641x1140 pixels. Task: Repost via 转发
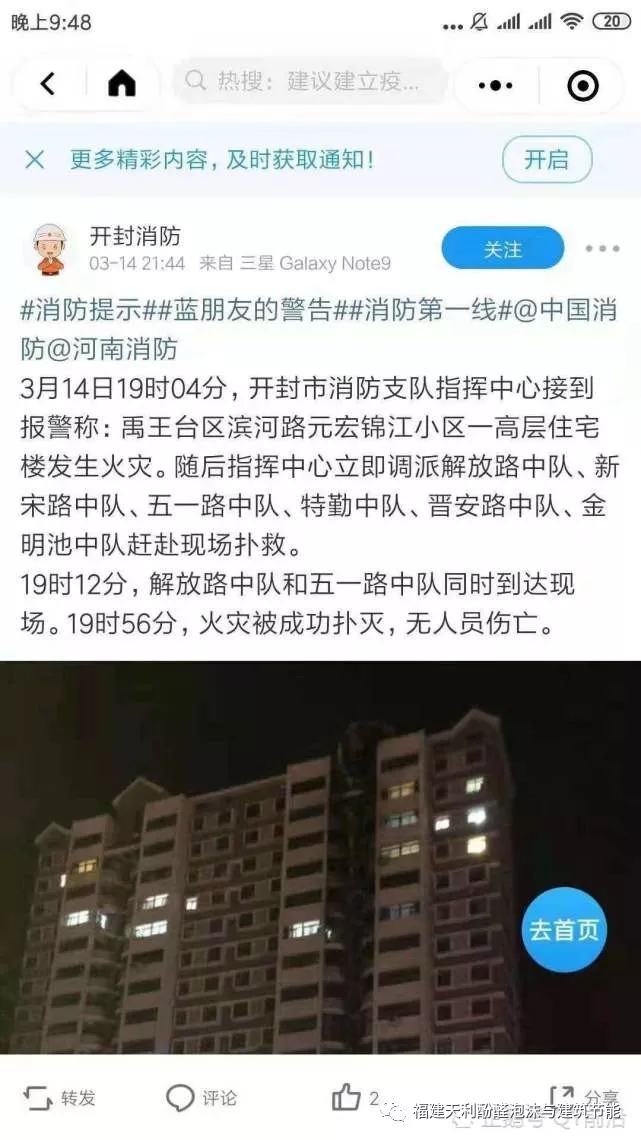pyautogui.click(x=58, y=1098)
